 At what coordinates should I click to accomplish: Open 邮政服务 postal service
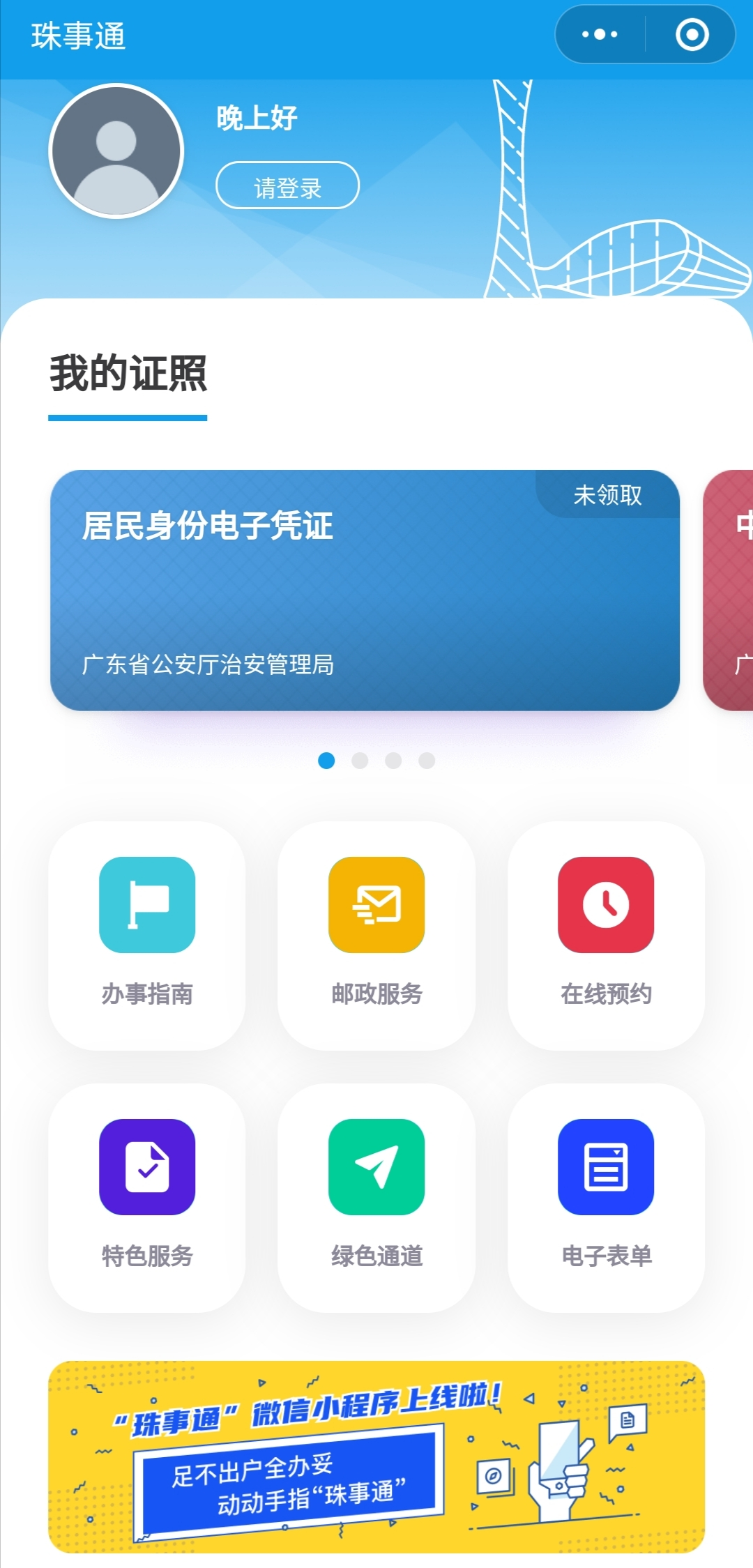pyautogui.click(x=376, y=935)
